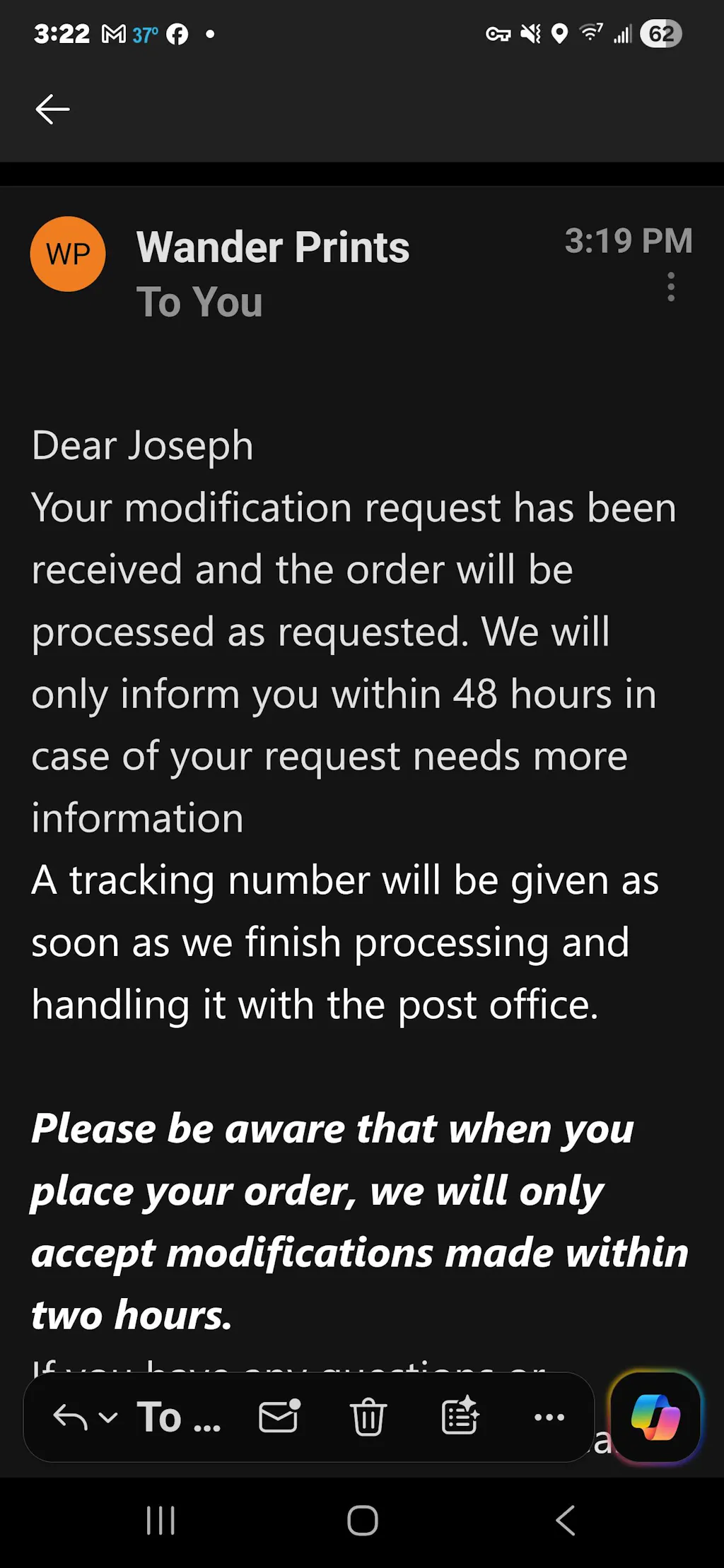Summarize email with AI notes icon

(460, 1417)
